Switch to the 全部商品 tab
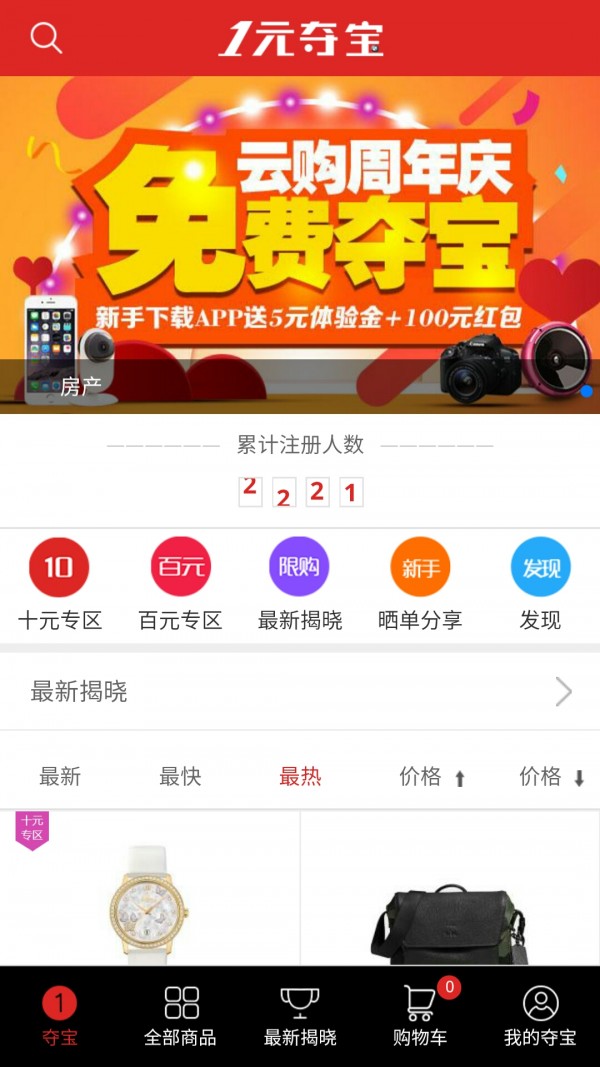 (180, 1016)
